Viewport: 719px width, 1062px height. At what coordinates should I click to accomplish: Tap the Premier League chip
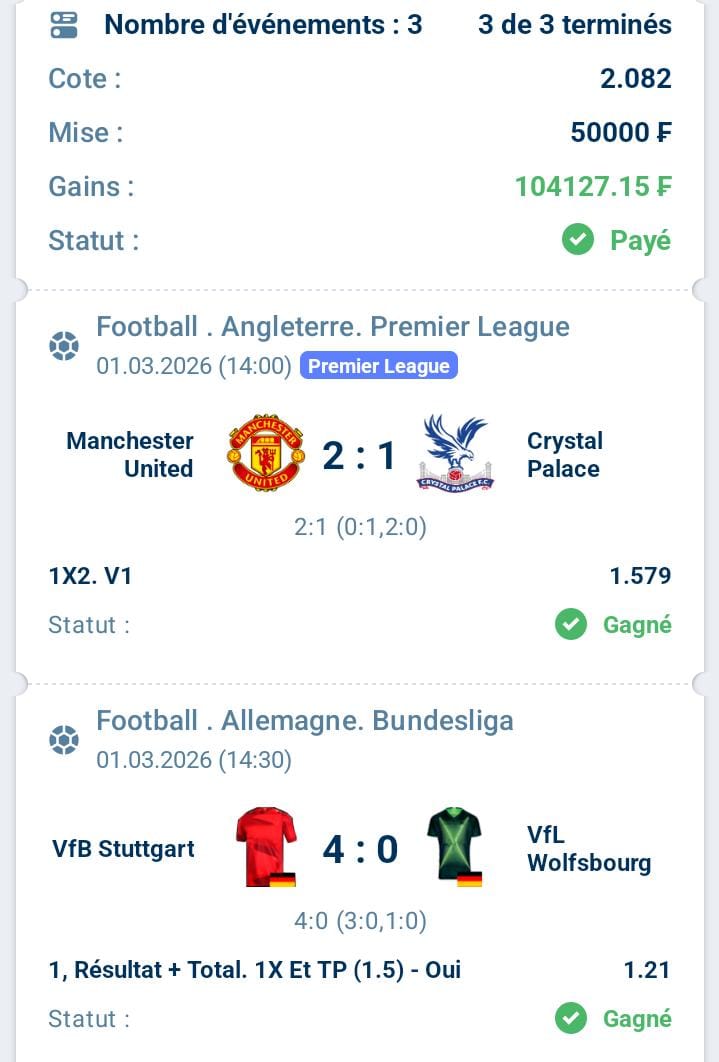tap(378, 366)
